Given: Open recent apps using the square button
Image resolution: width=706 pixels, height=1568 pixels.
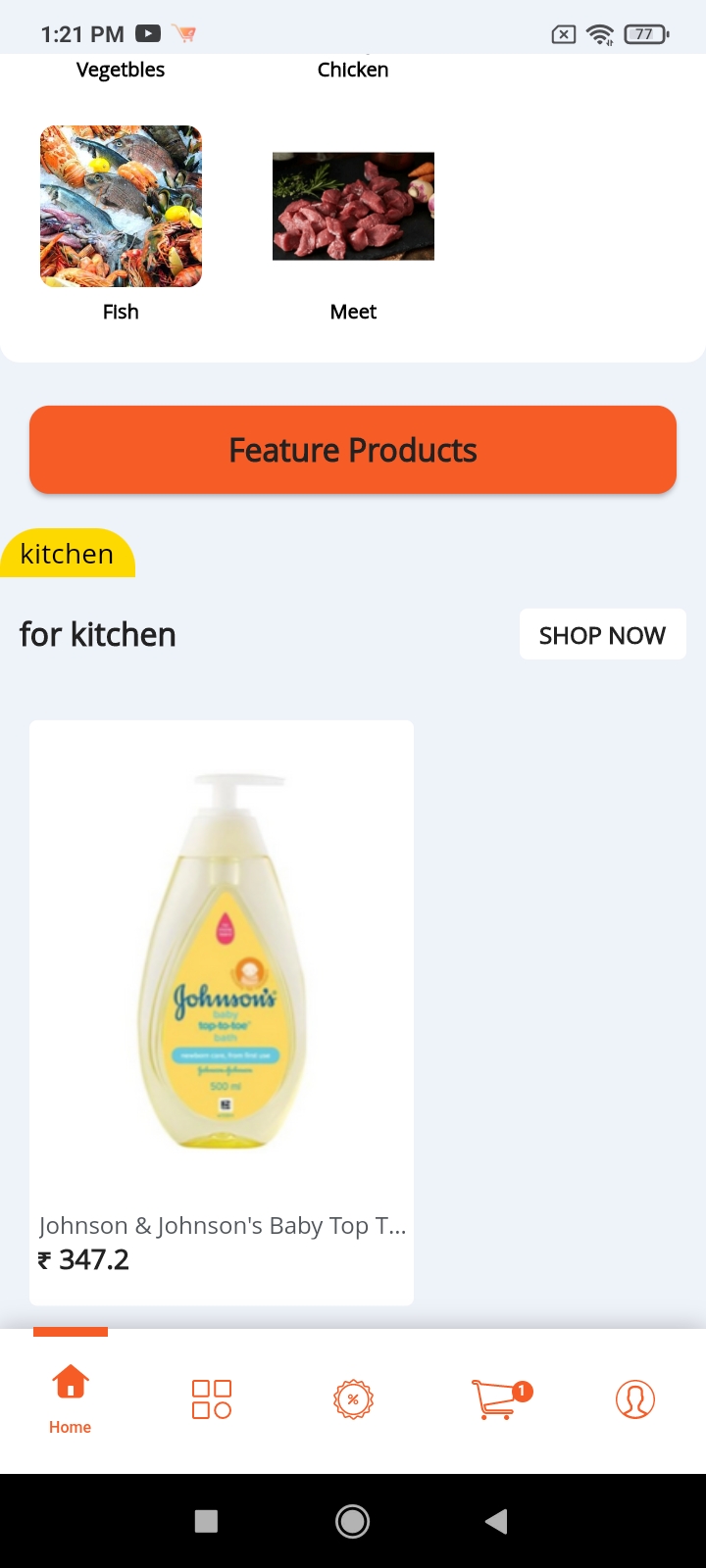Looking at the screenshot, I should pos(206,1521).
